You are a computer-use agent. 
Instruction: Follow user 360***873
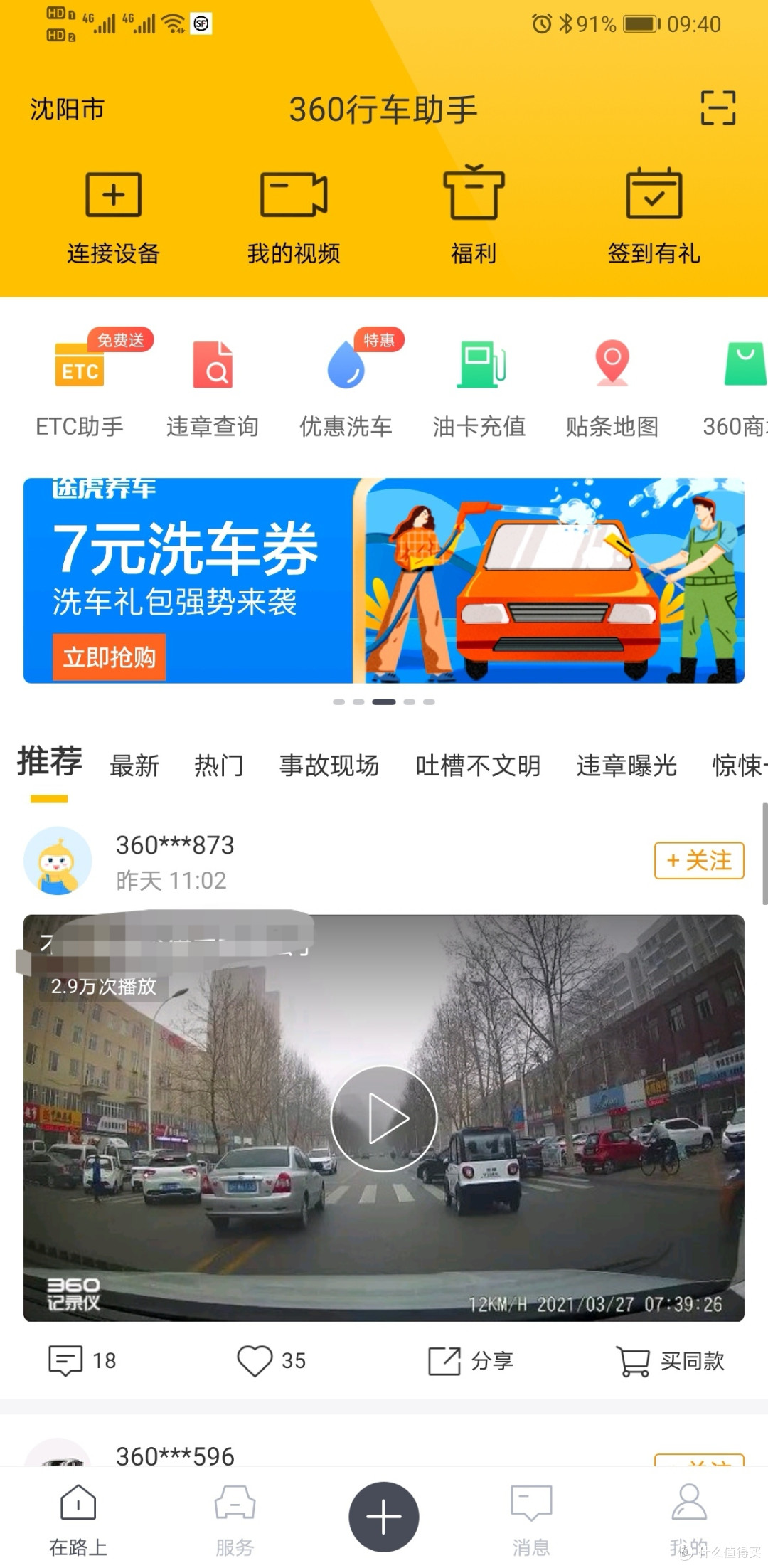coord(698,860)
